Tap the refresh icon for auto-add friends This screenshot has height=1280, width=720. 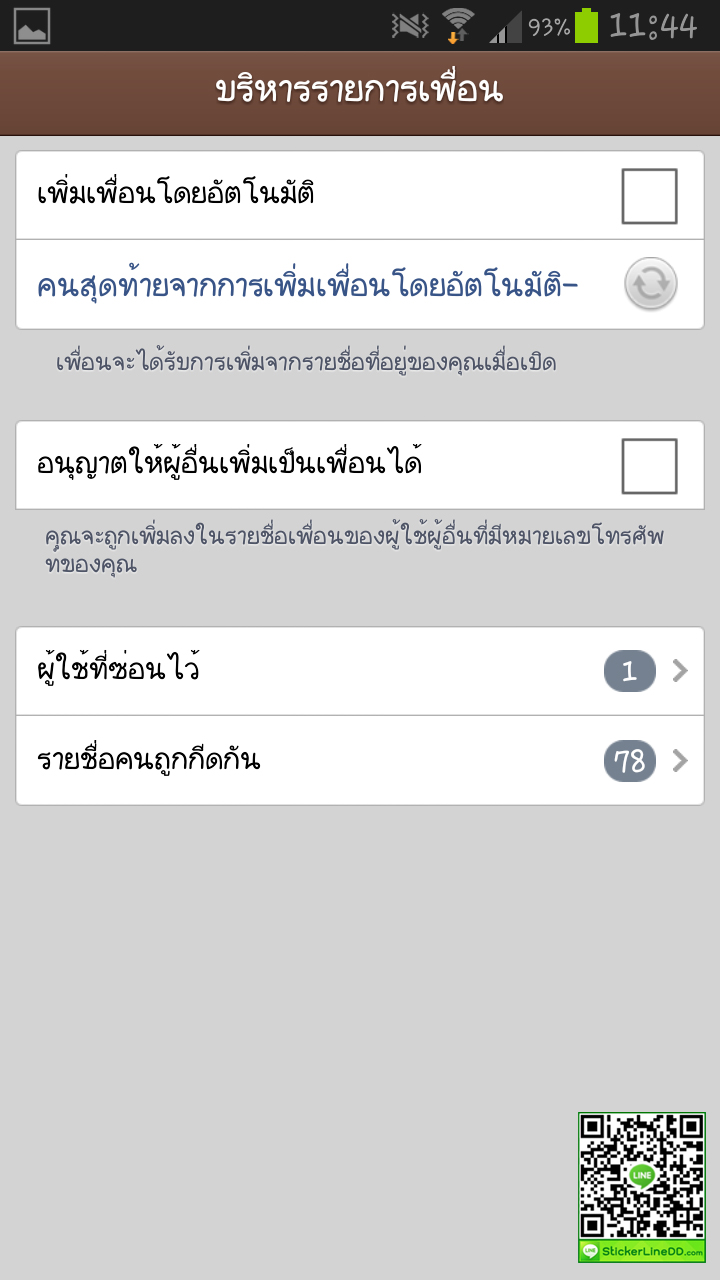[651, 285]
